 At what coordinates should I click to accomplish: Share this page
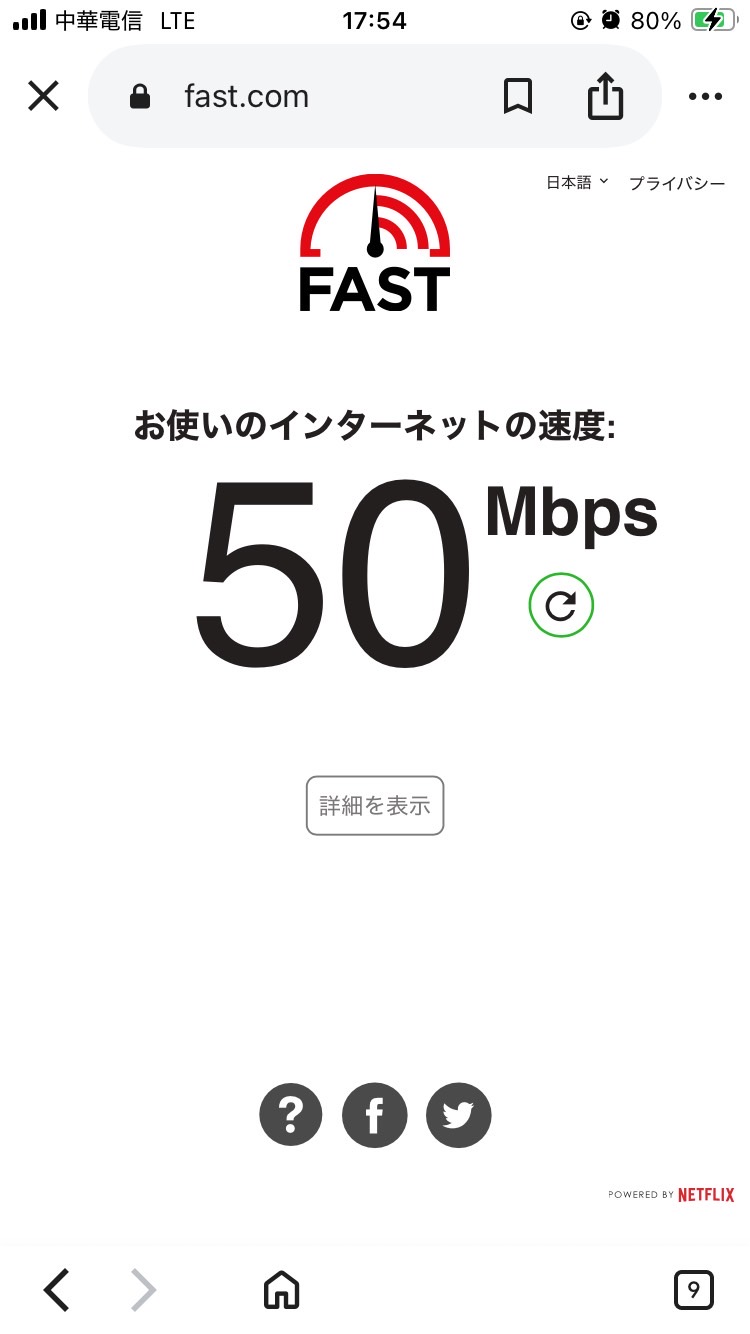(x=605, y=97)
